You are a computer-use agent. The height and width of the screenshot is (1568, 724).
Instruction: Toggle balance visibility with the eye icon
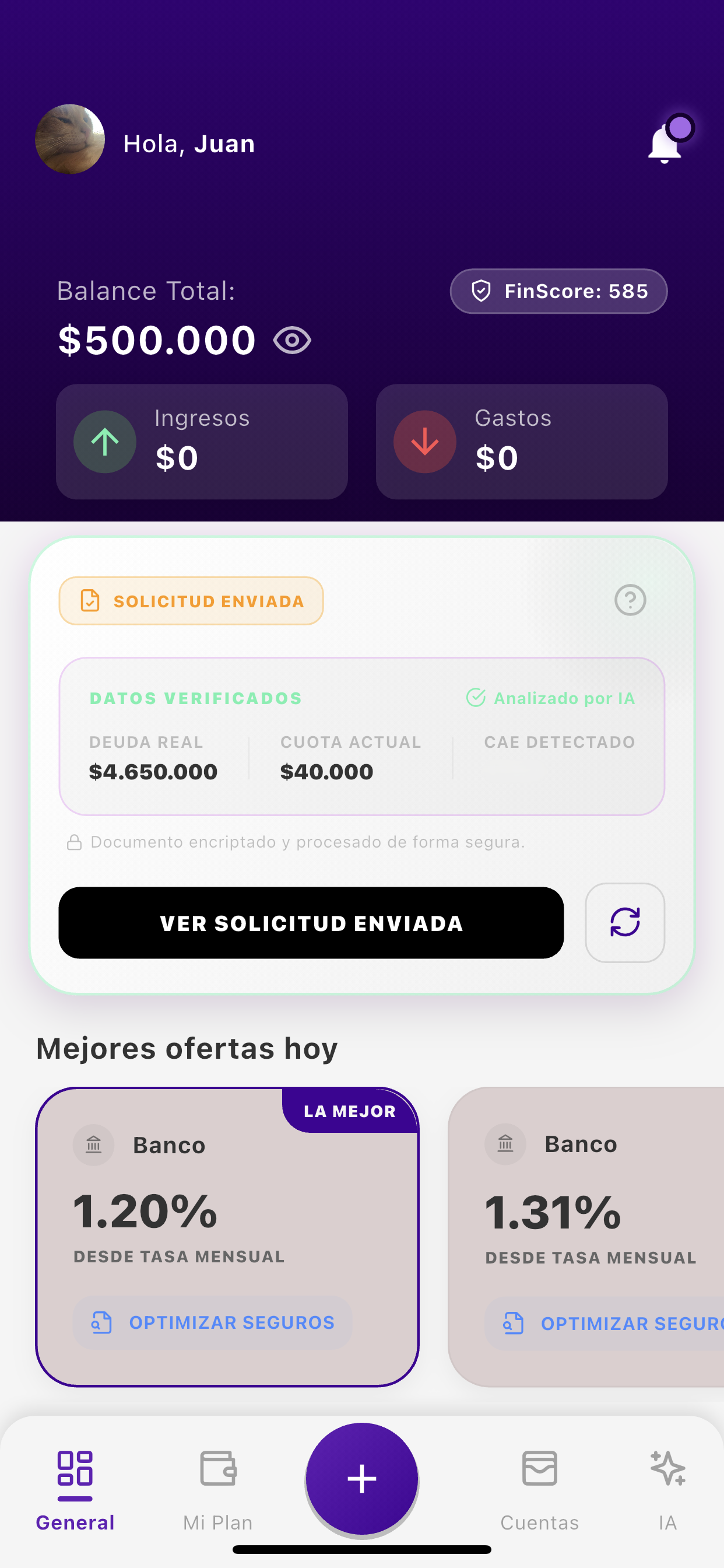pos(293,341)
